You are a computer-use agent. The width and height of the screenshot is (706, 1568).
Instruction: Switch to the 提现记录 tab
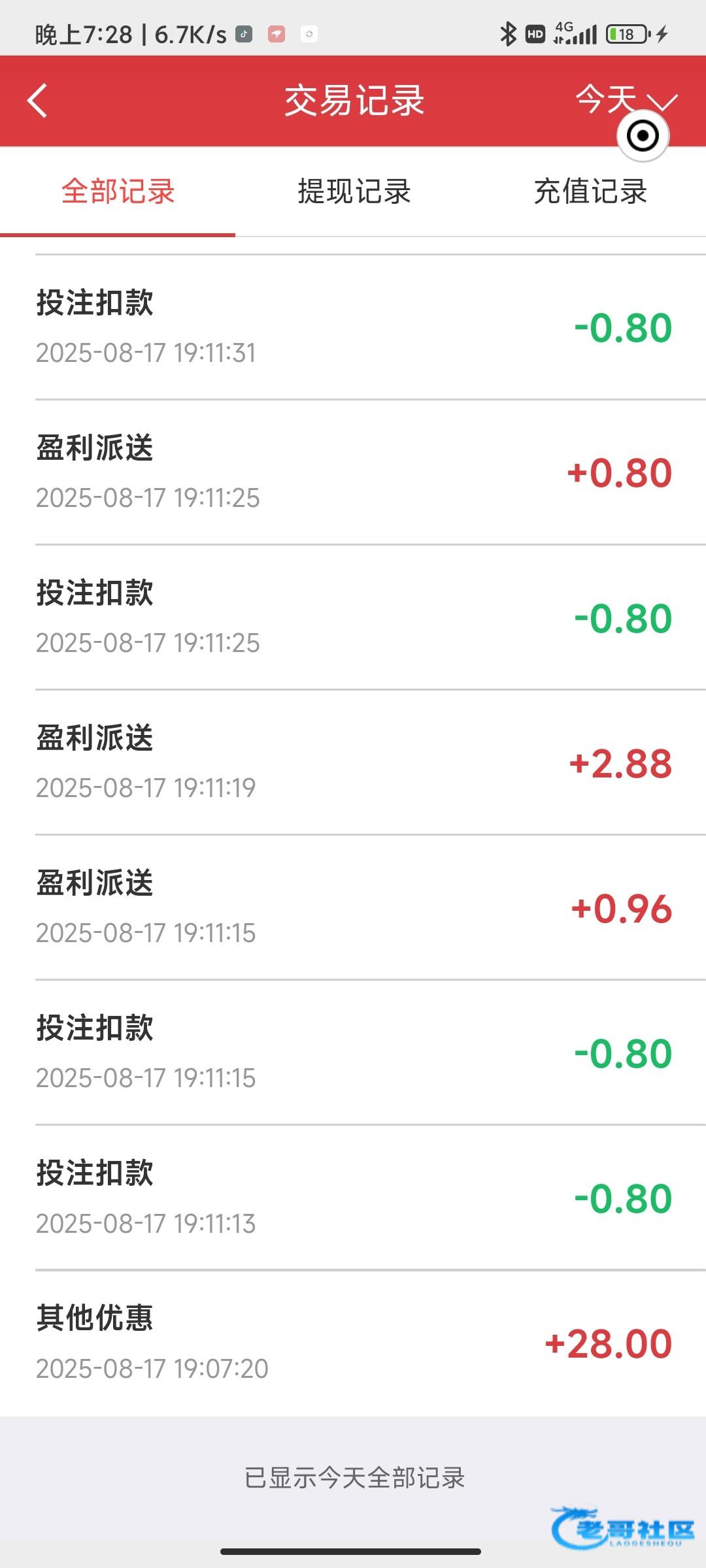point(354,191)
